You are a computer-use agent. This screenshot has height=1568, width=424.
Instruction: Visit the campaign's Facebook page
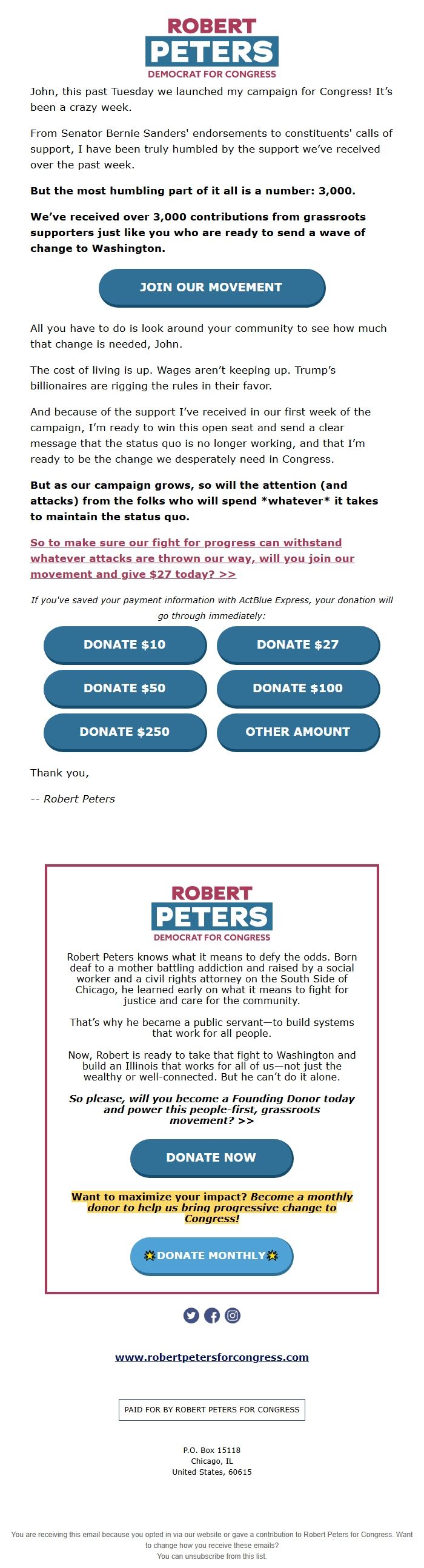[212, 1315]
